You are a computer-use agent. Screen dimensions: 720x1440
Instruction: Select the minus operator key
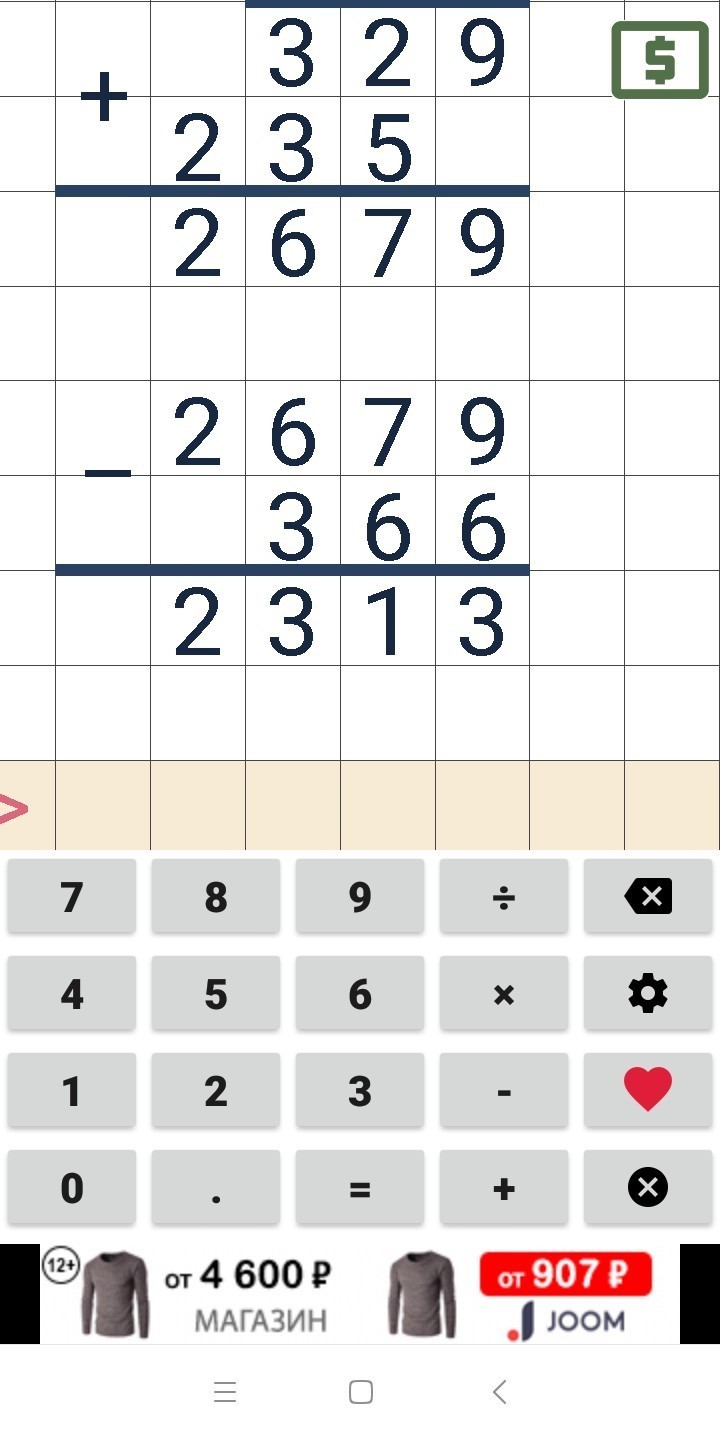[x=504, y=1090]
